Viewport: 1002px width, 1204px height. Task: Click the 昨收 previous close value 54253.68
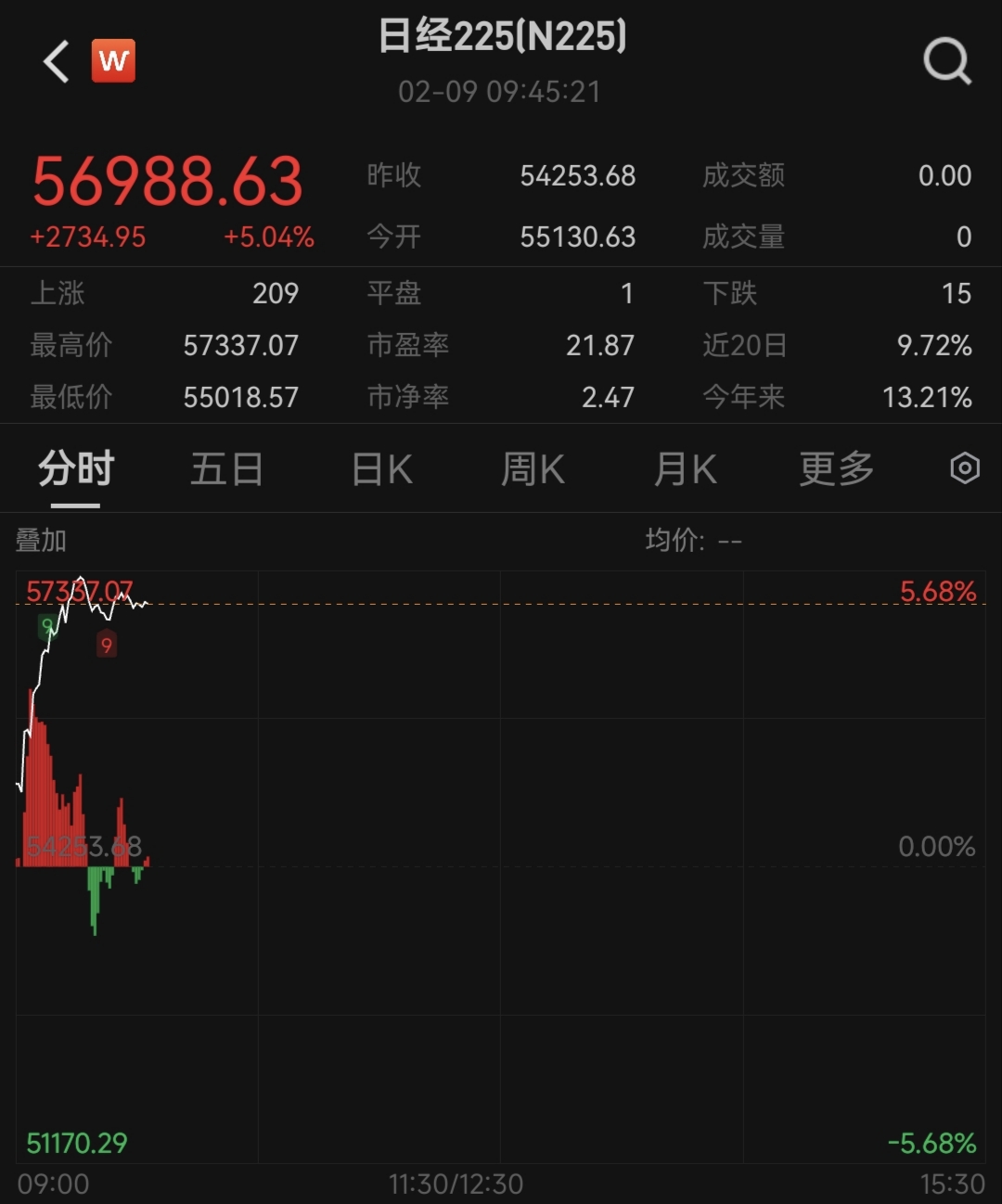click(x=577, y=175)
